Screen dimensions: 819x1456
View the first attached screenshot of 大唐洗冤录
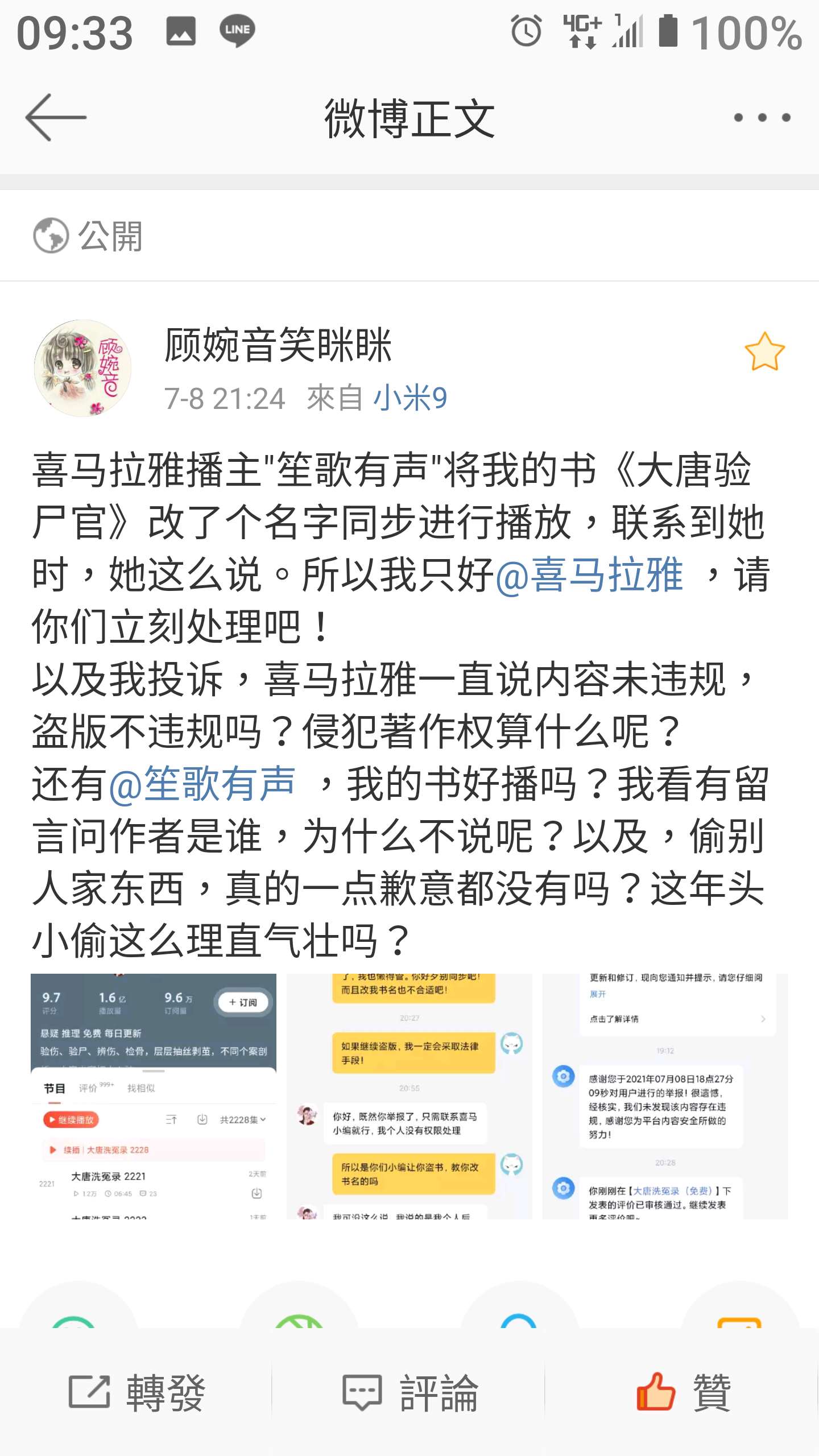click(x=153, y=1096)
